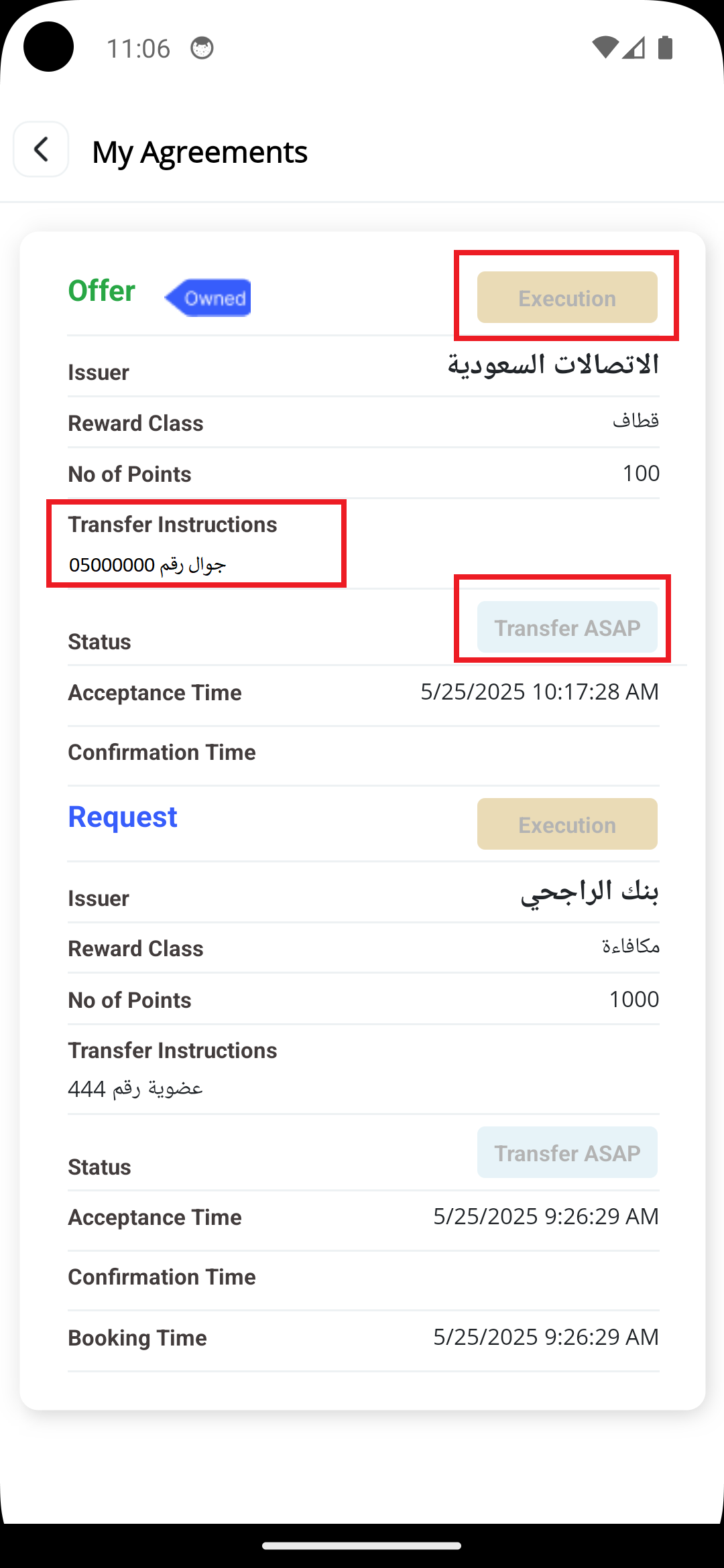
Task: Tap Execution button in Request section
Action: (567, 824)
